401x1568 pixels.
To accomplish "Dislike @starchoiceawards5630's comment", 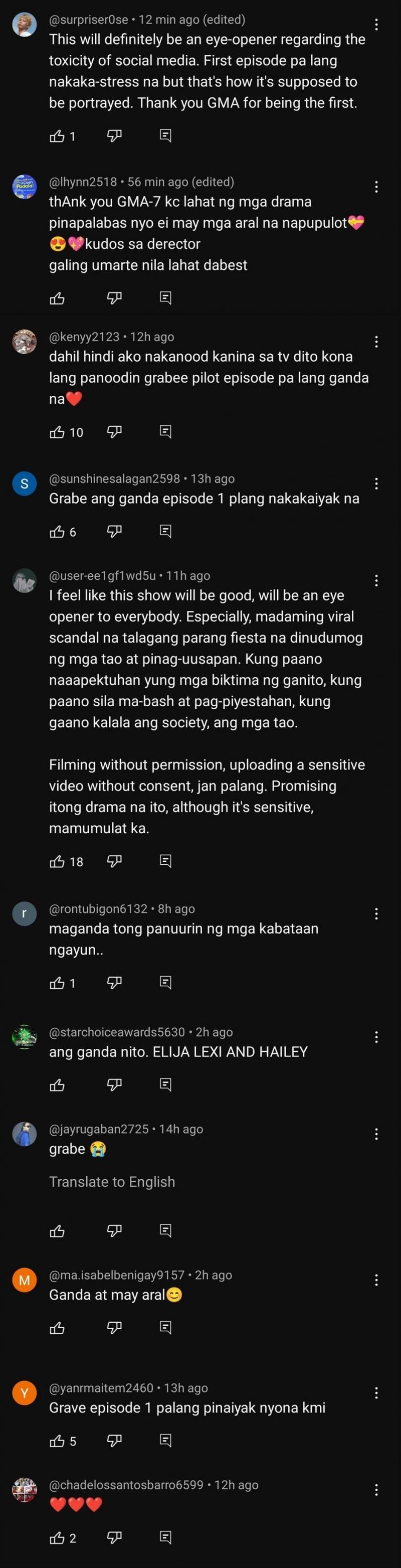I will (x=114, y=1084).
